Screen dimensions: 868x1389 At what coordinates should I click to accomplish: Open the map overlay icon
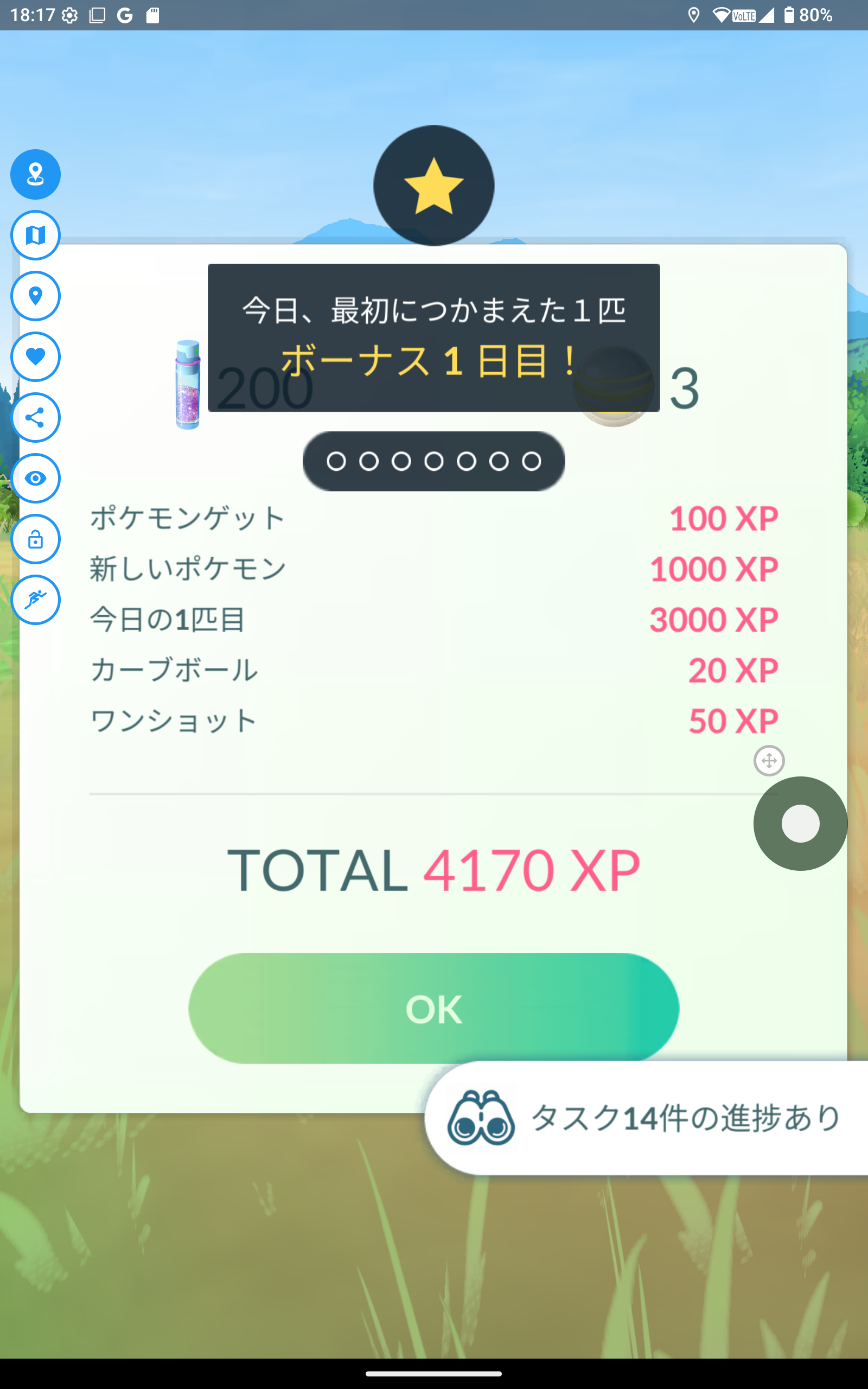click(x=36, y=235)
